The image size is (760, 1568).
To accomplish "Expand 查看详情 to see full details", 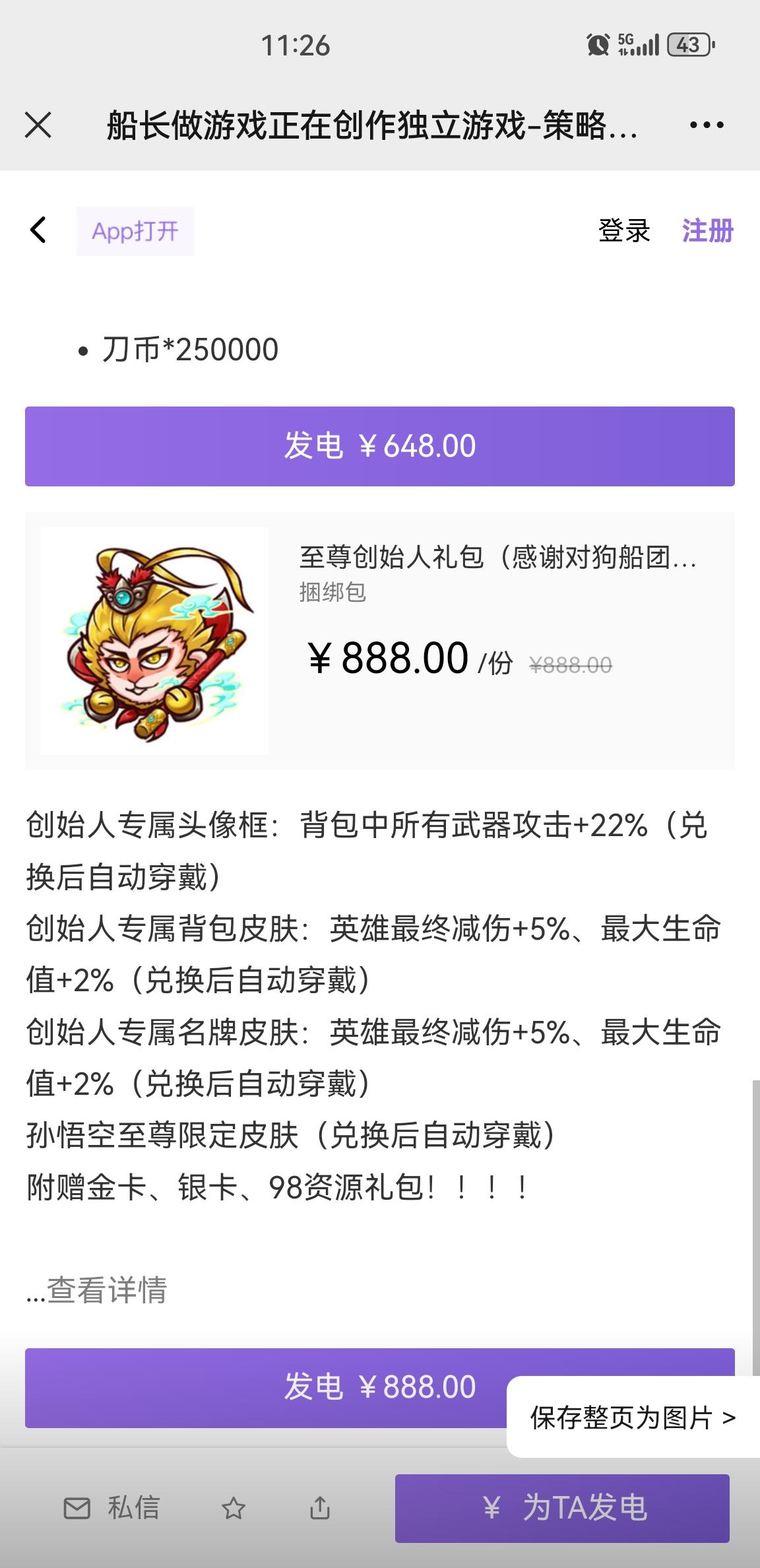I will click(x=98, y=1291).
